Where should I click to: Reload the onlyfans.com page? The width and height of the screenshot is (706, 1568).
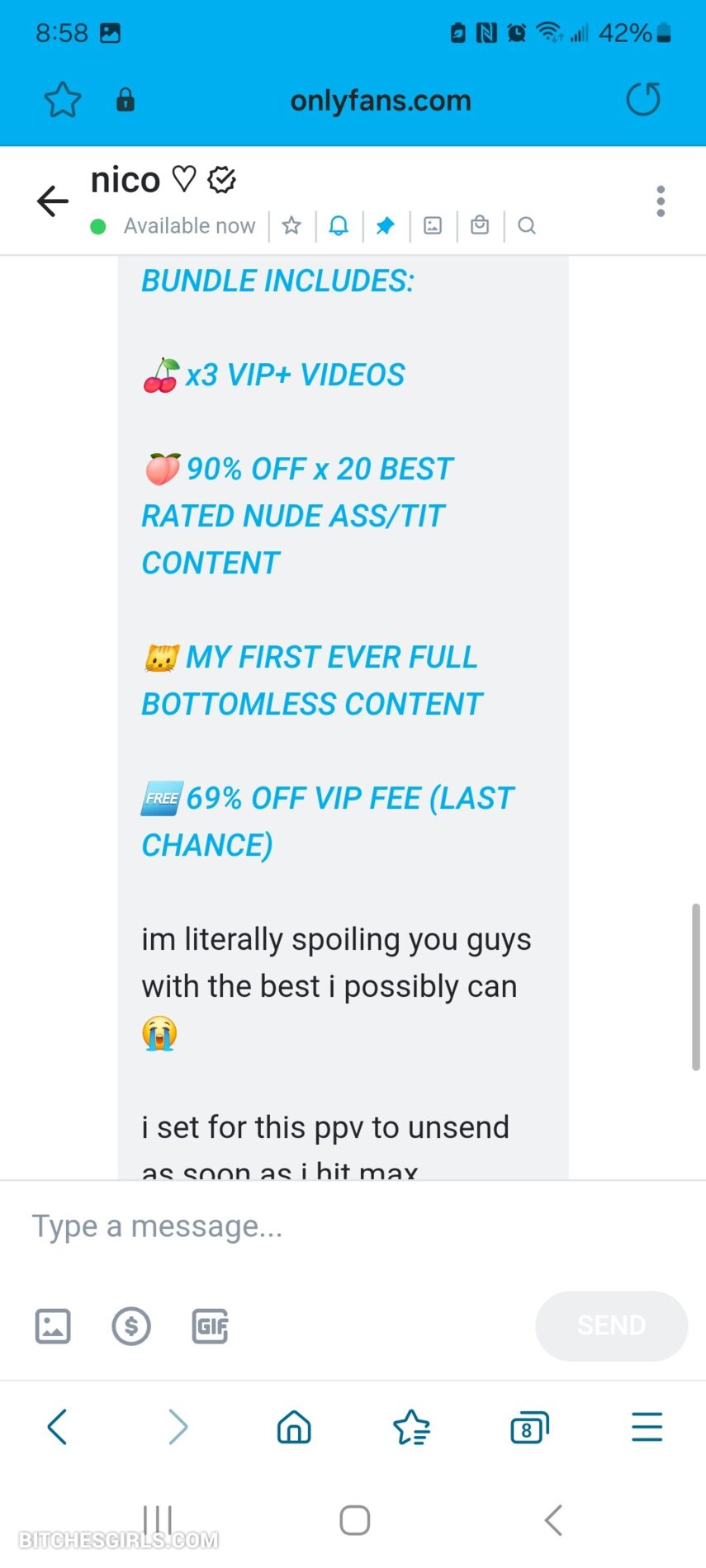pyautogui.click(x=642, y=100)
